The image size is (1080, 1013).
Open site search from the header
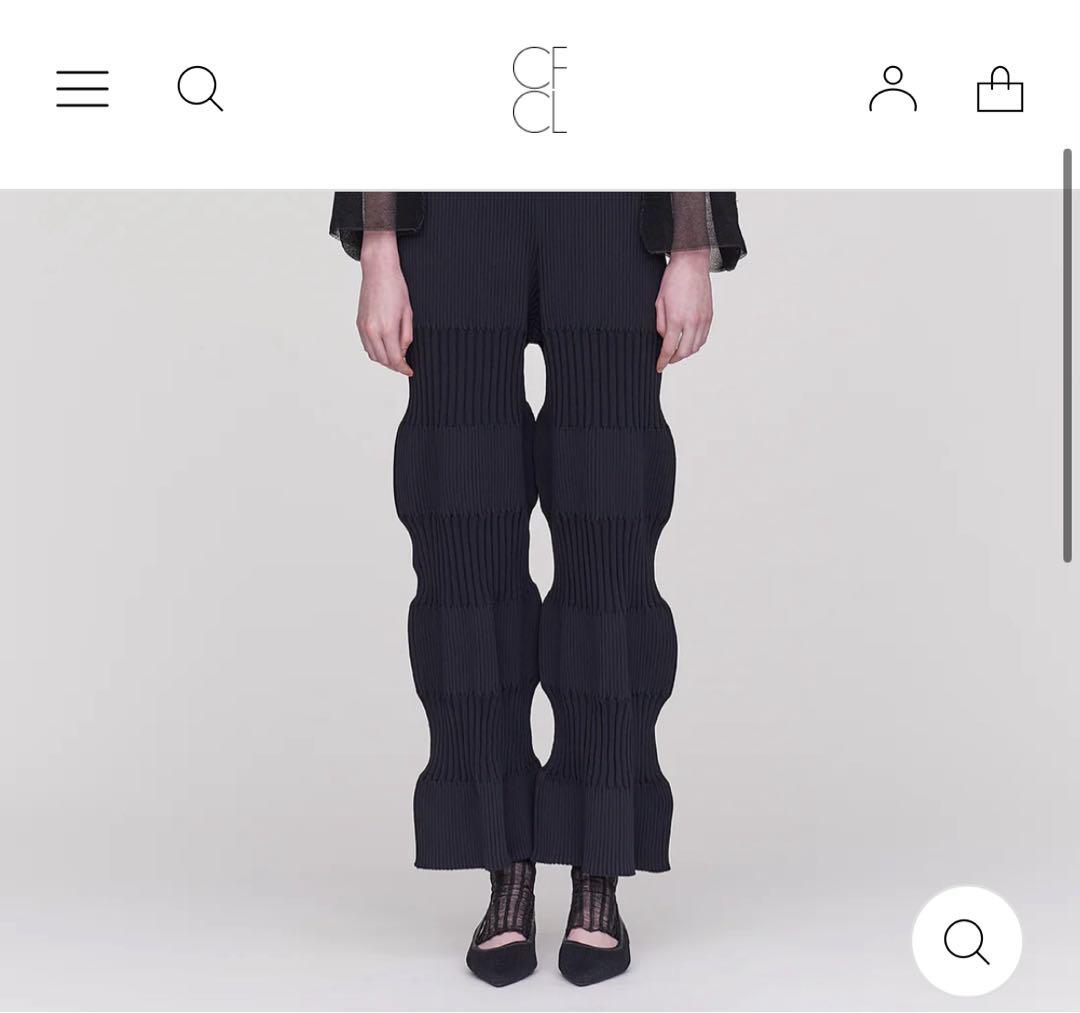pos(200,89)
